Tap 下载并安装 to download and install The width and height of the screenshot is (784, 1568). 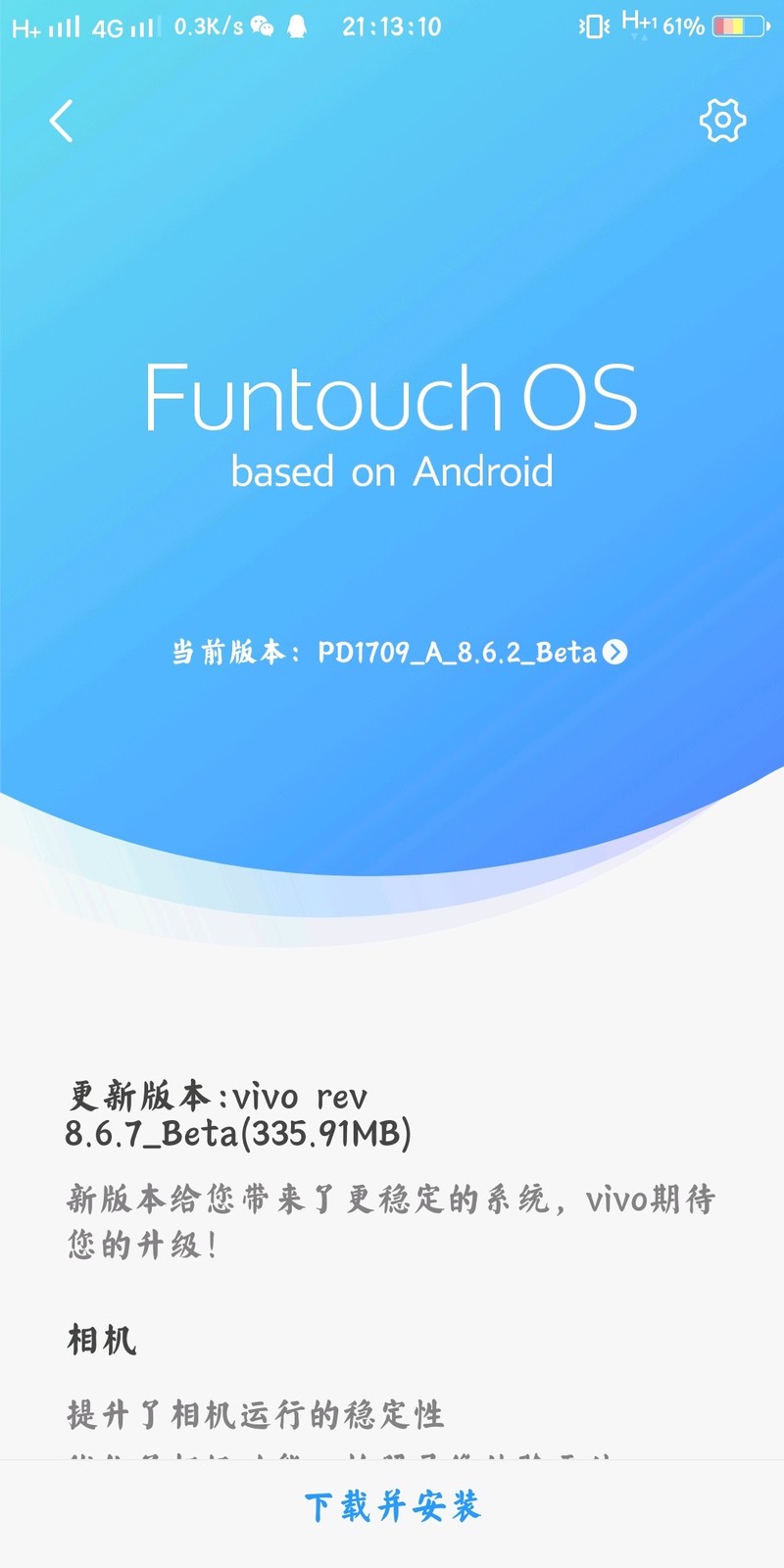(x=392, y=1506)
